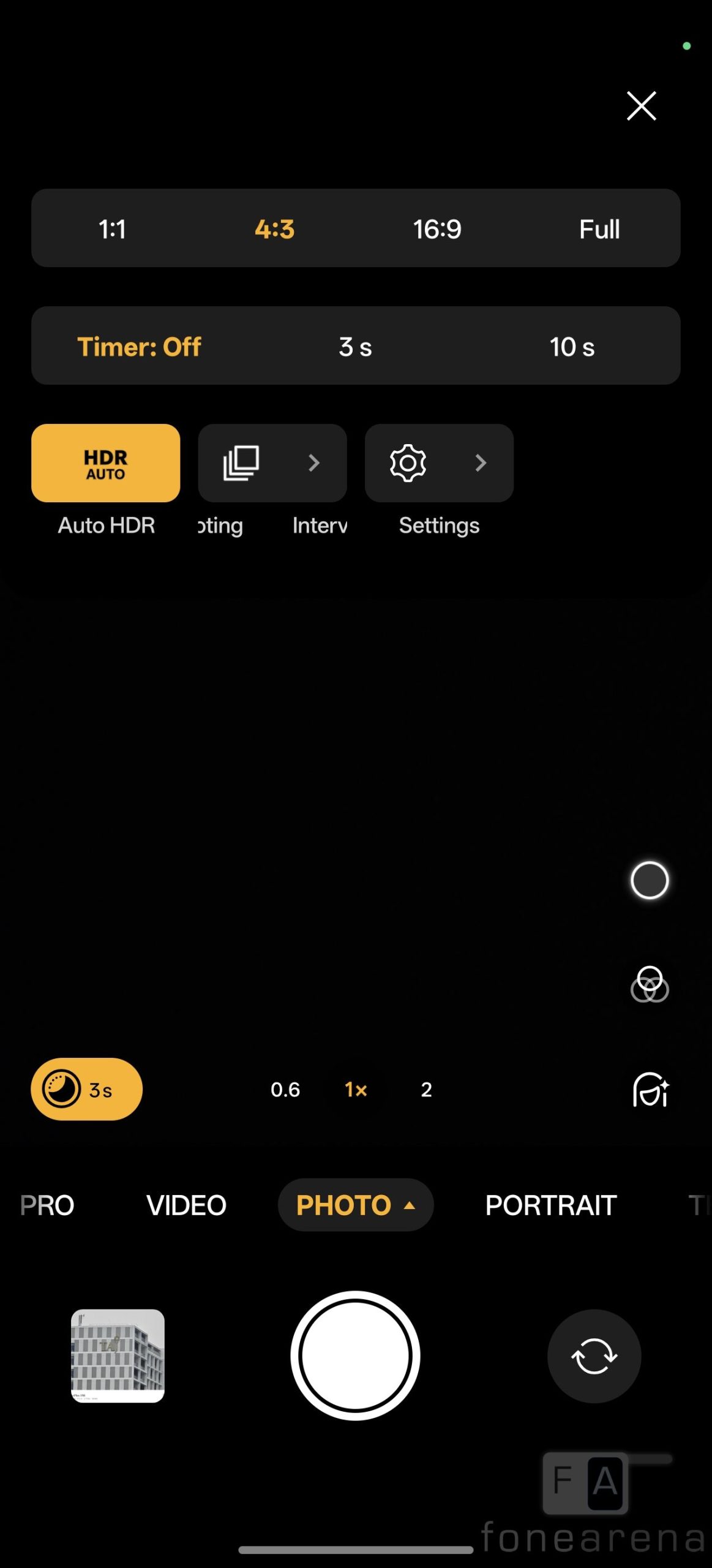Choose the 16:9 aspect ratio

point(437,229)
